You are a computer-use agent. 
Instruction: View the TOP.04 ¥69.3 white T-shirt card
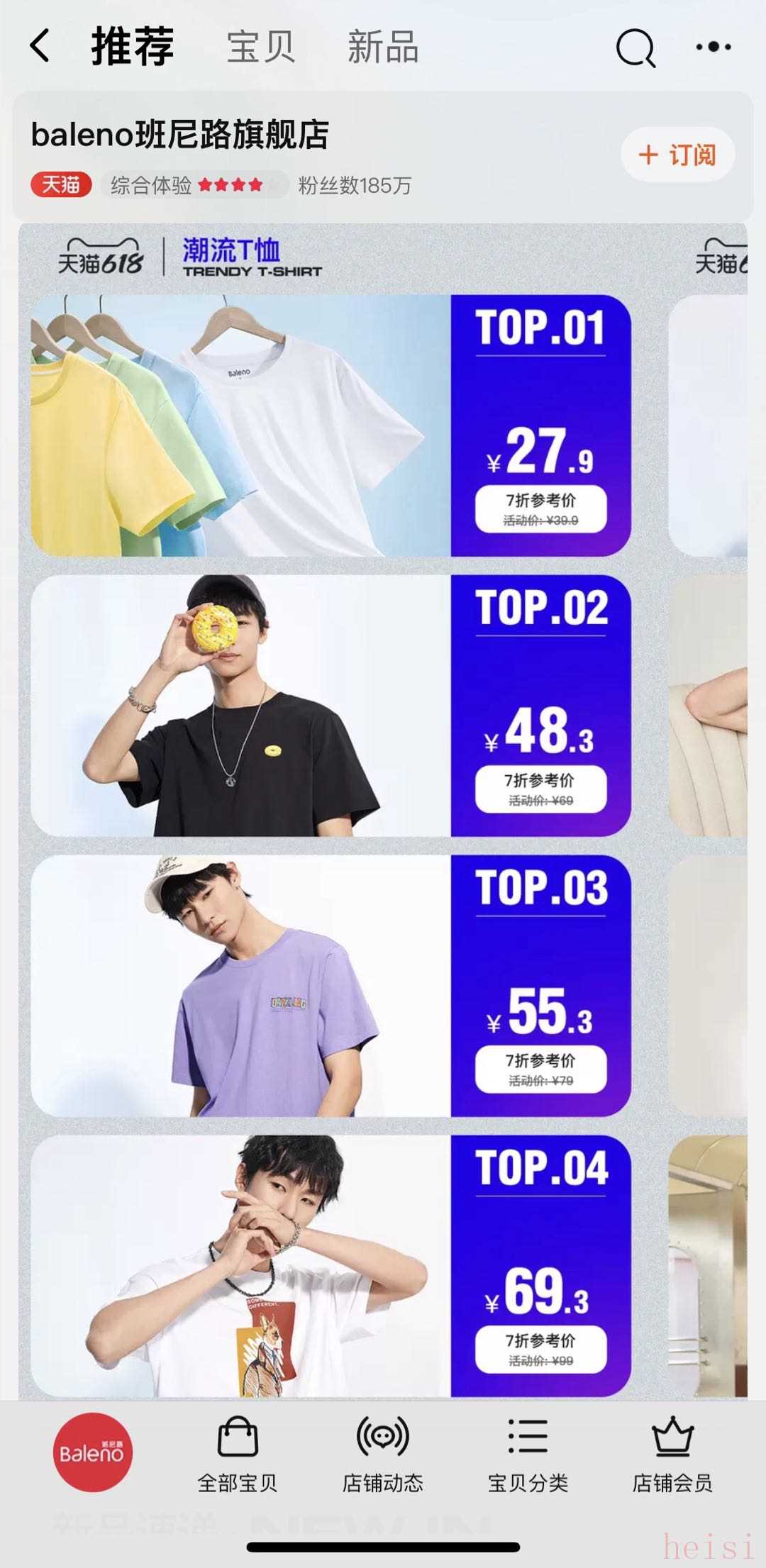point(331,1266)
